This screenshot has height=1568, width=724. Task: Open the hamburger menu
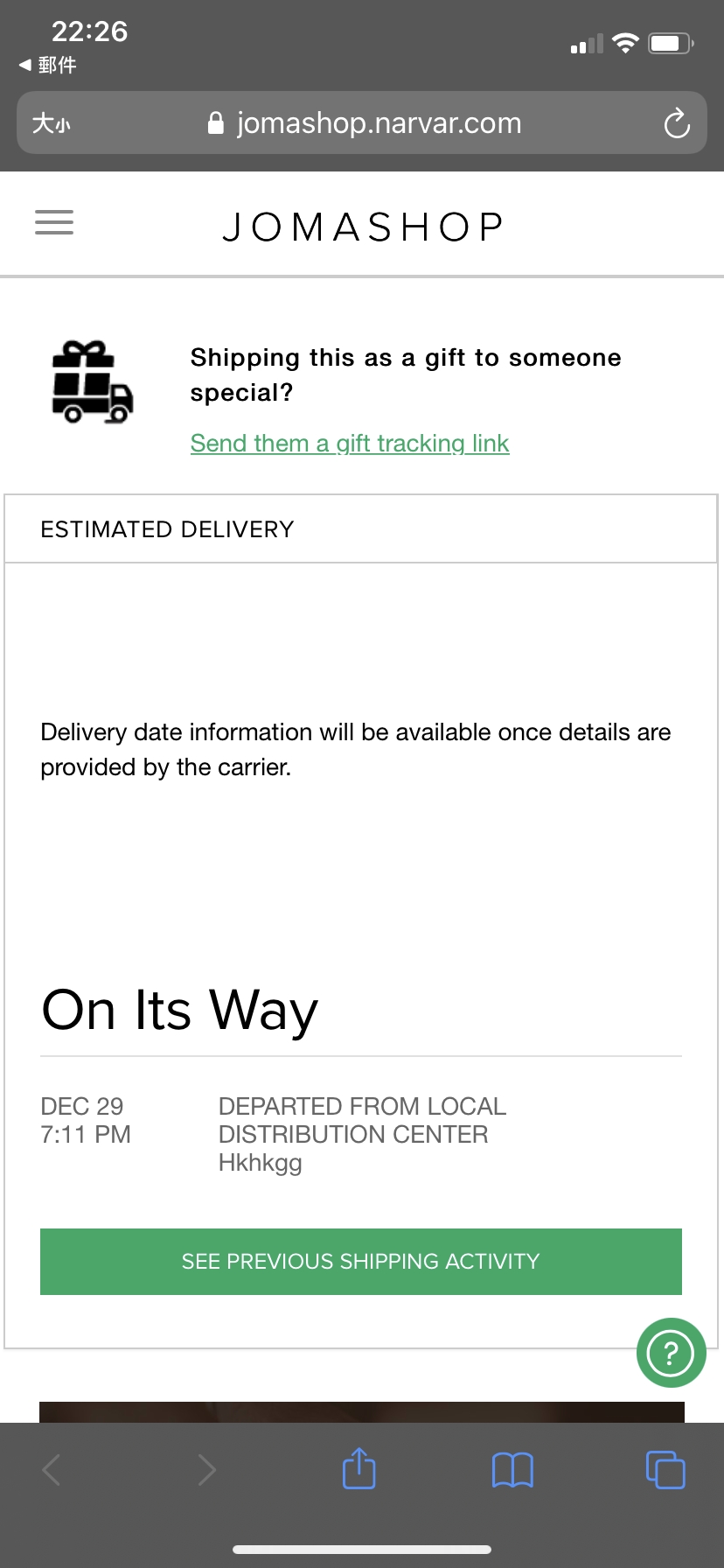pyautogui.click(x=54, y=222)
